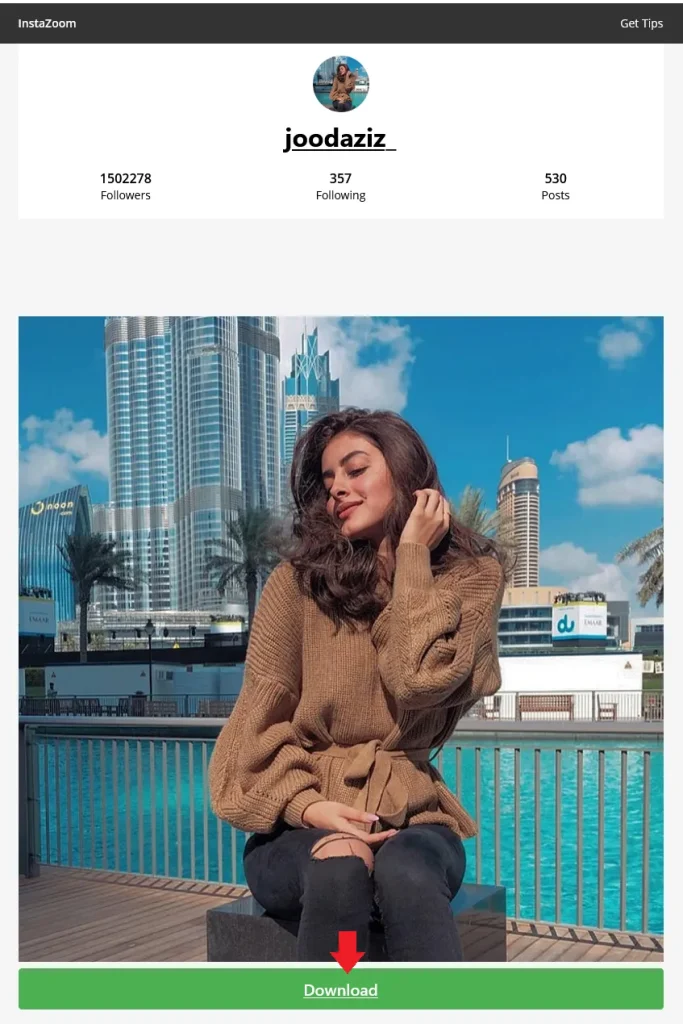Screen dimensions: 683x1024
Task: Tap the green Download button
Action: (x=341, y=990)
